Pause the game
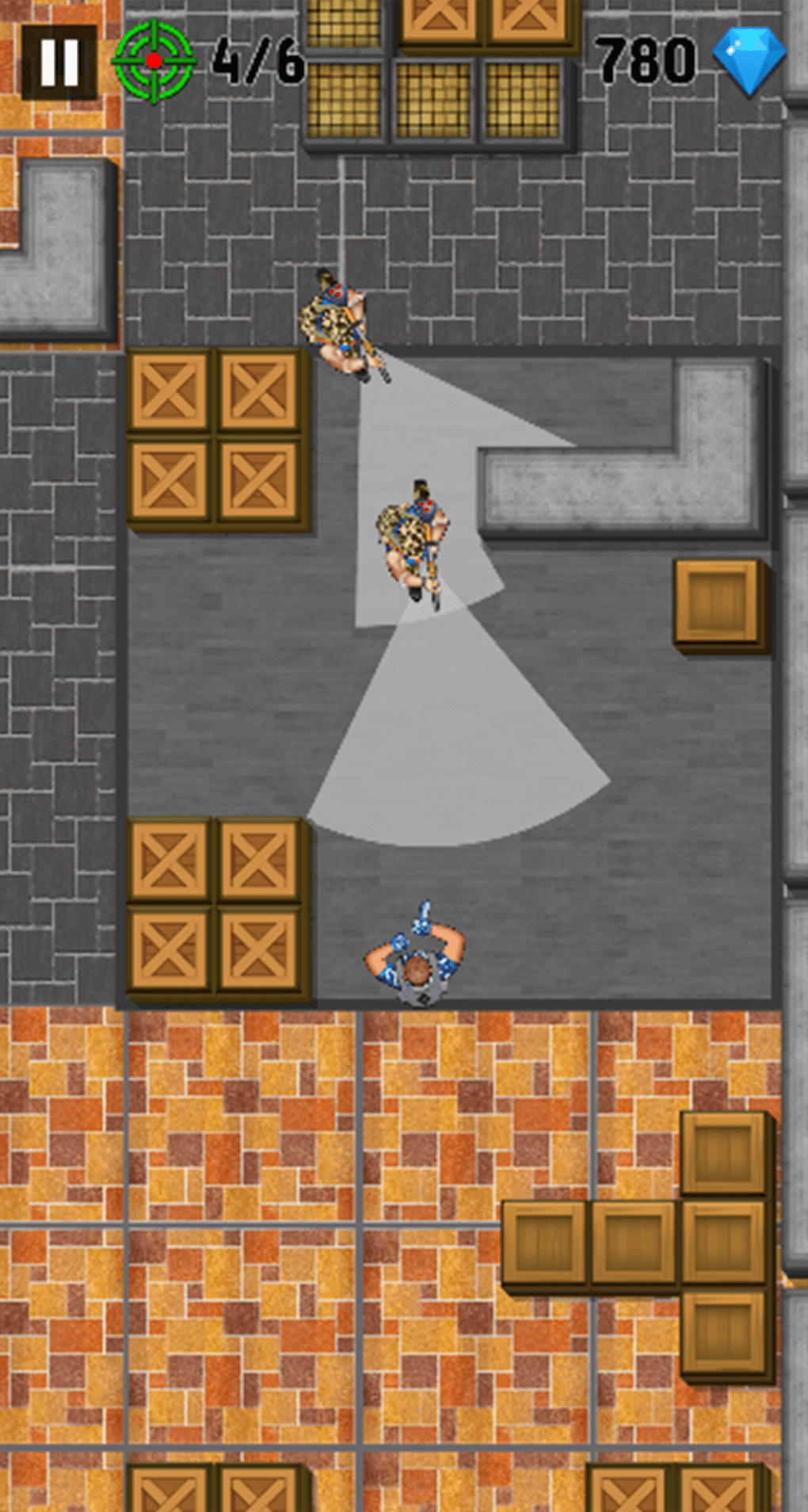This screenshot has width=808, height=1512. pos(59,62)
